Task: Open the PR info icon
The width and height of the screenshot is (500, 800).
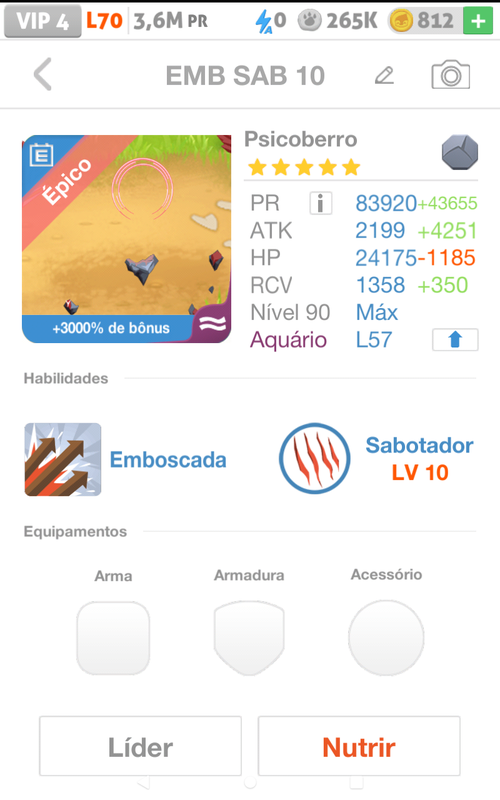Action: [321, 203]
